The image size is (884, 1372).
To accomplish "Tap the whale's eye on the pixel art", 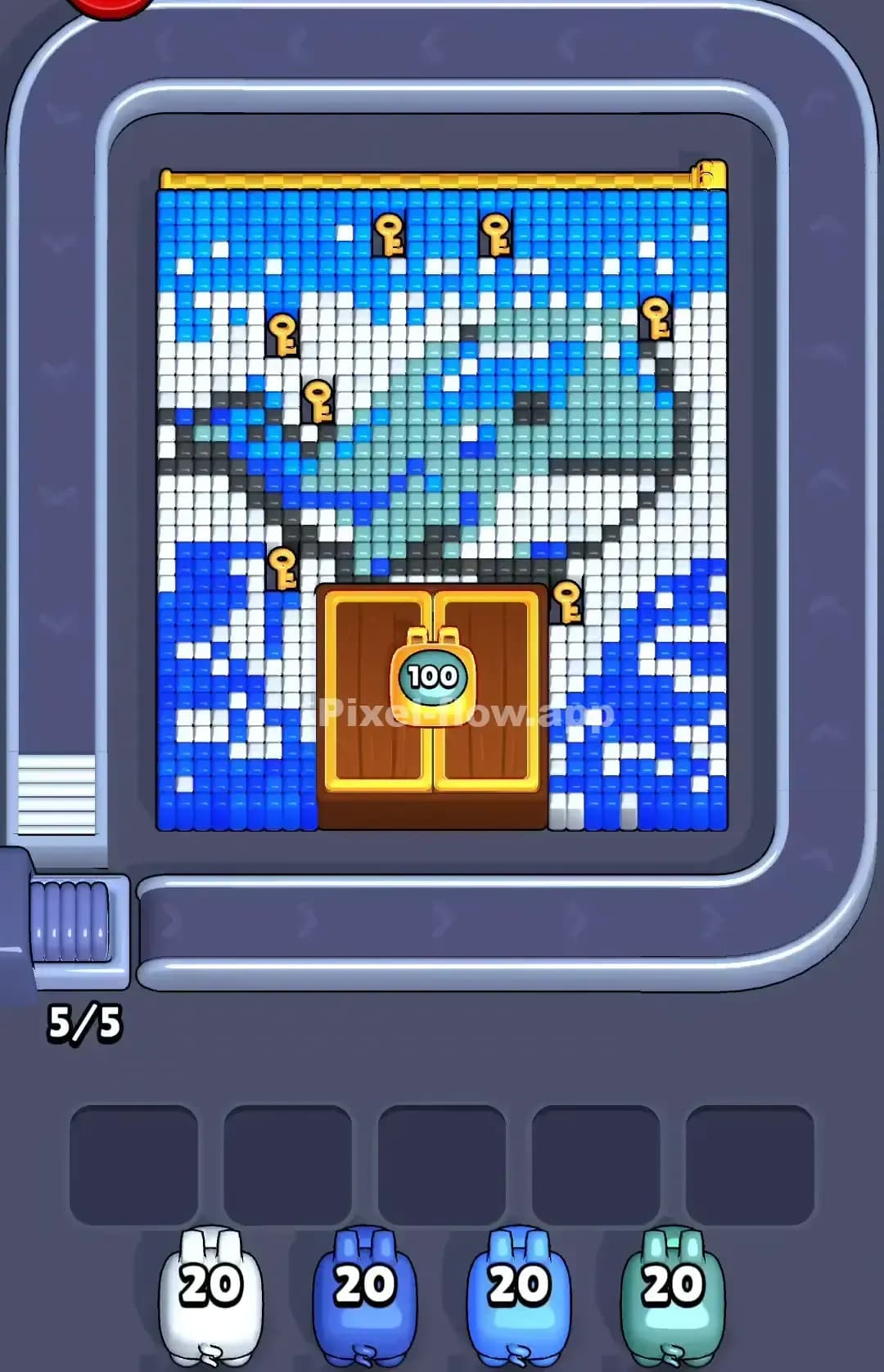I will click(x=530, y=407).
